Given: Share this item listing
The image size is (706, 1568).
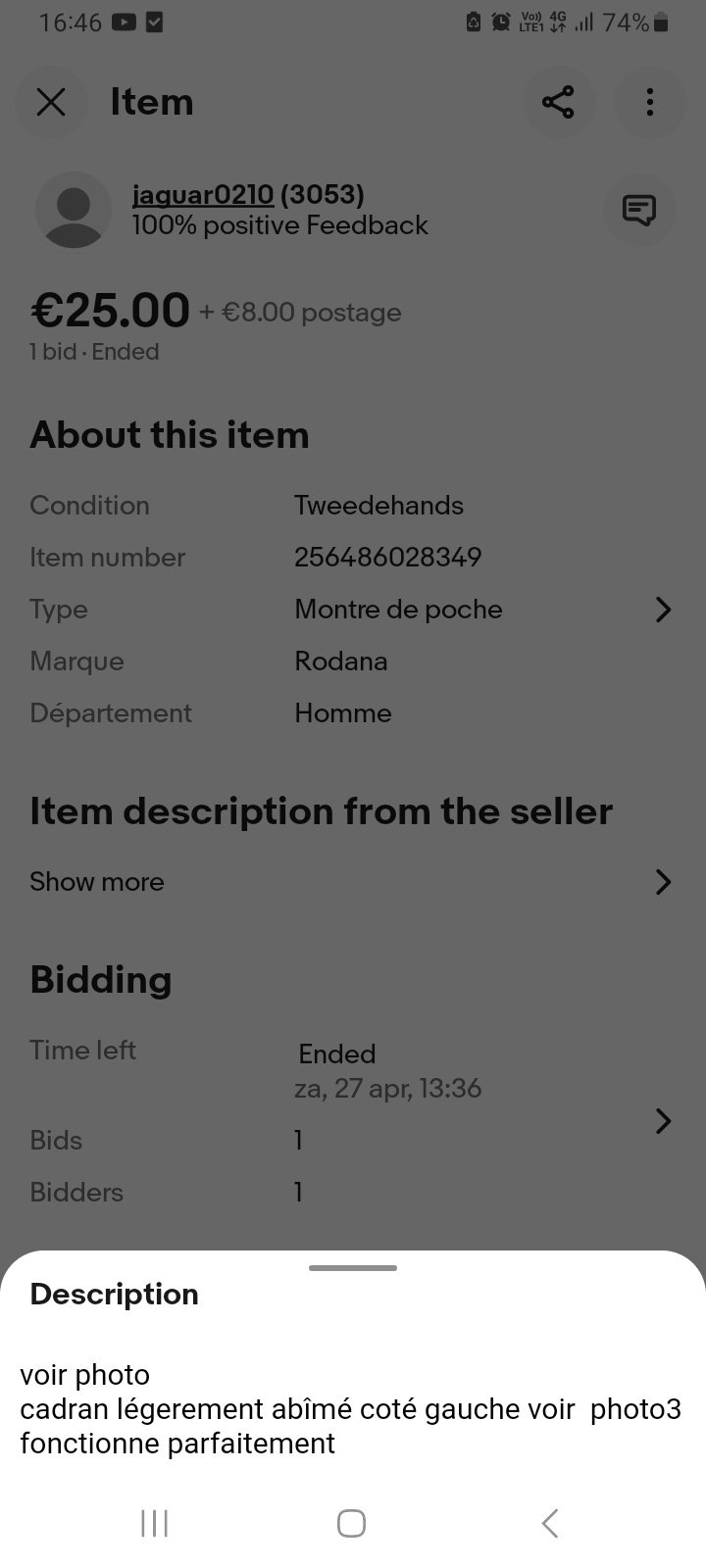Looking at the screenshot, I should [x=558, y=102].
